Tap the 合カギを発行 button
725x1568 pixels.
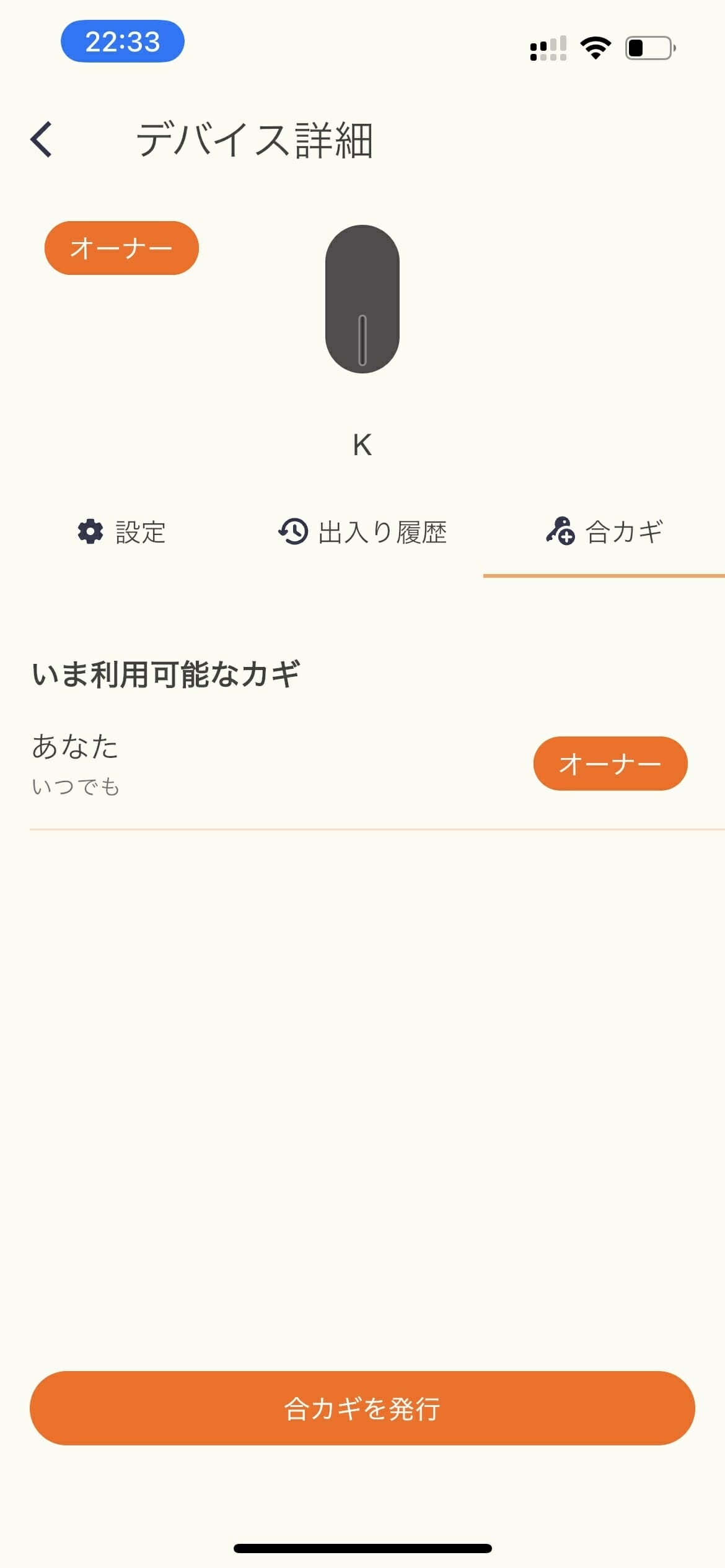pyautogui.click(x=362, y=1408)
